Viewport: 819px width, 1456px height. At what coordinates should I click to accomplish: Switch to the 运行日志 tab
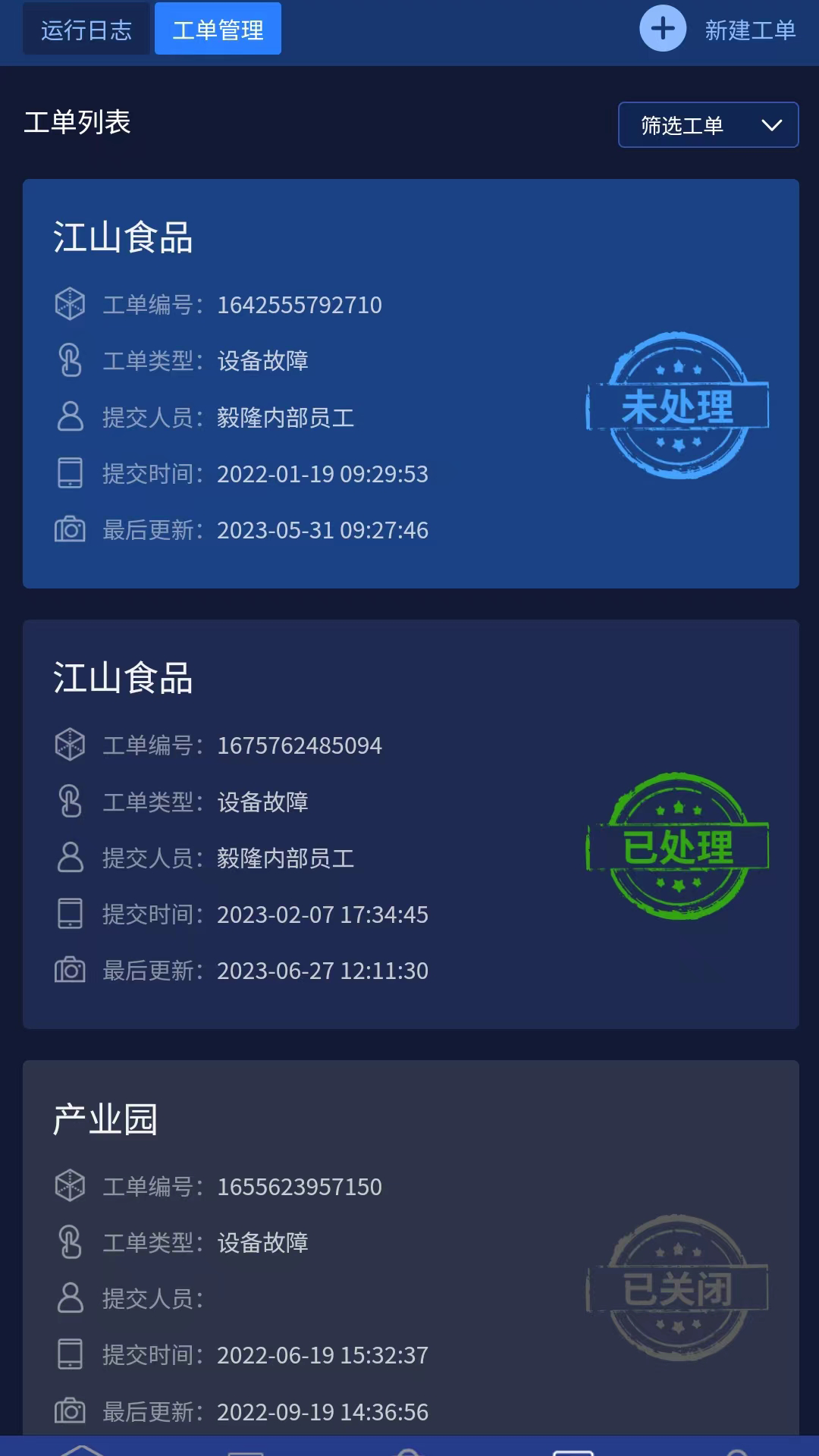pos(86,30)
